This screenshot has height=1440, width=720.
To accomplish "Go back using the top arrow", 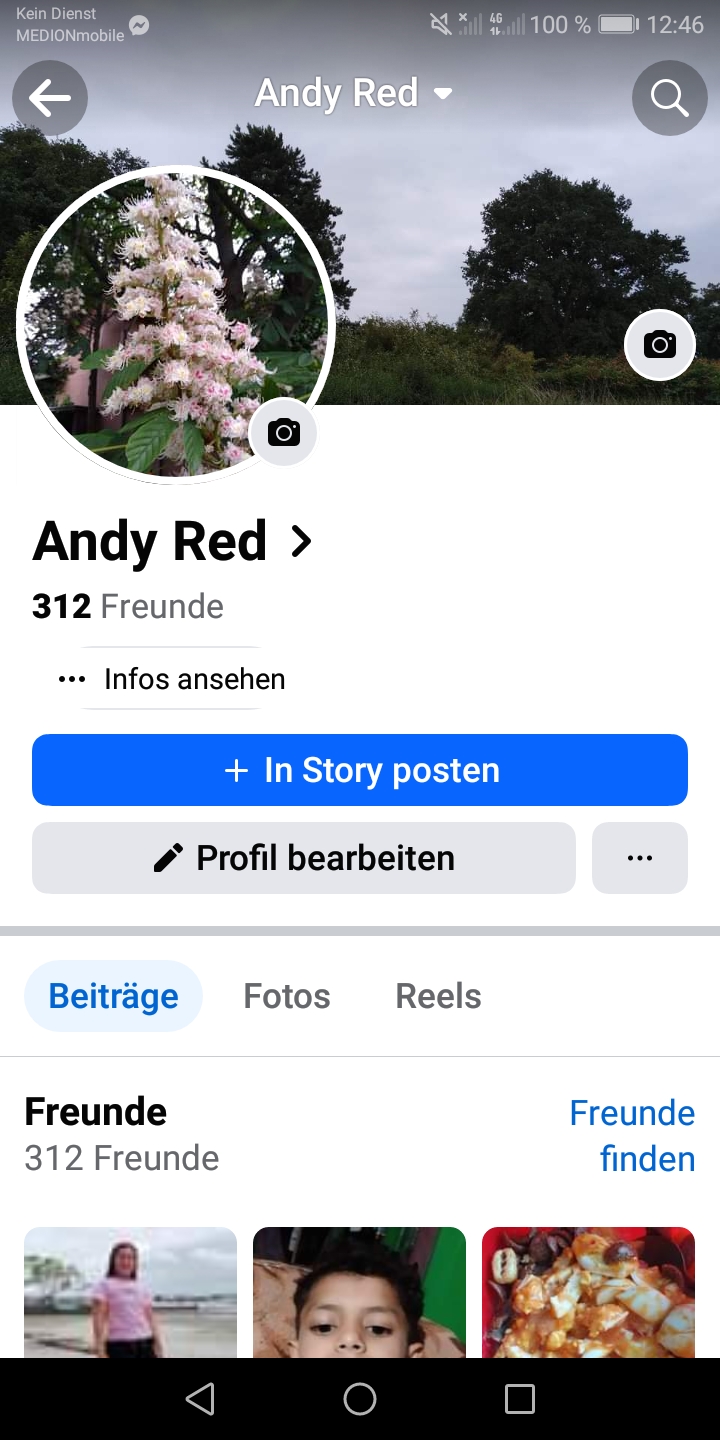I will [x=49, y=98].
